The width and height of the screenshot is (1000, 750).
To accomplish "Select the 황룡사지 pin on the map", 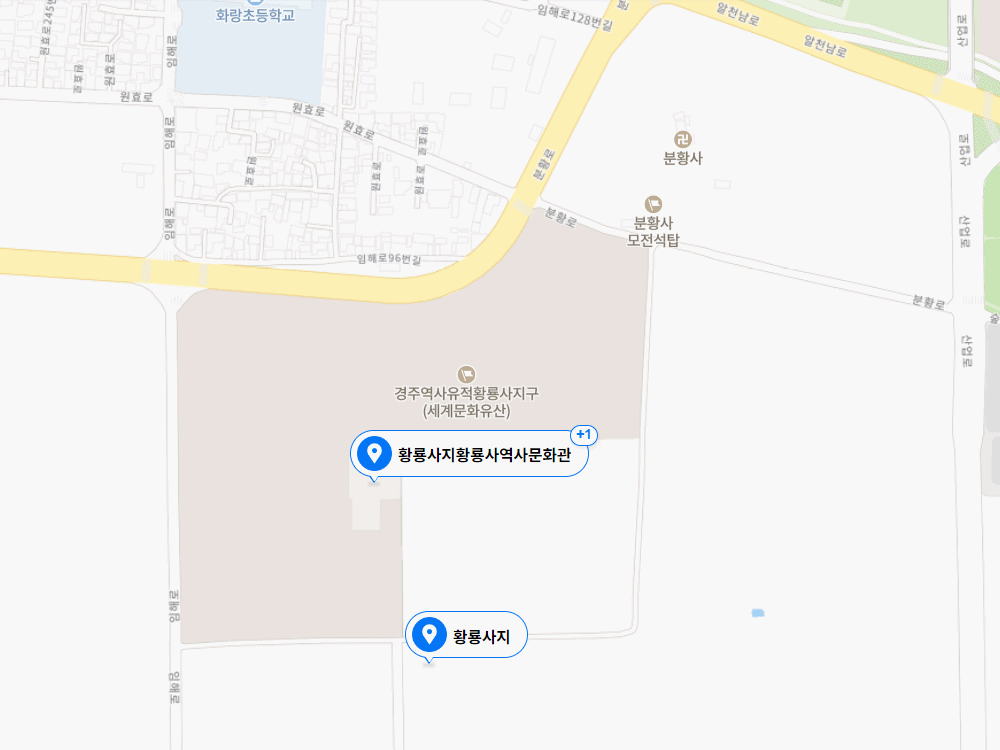I will (466, 635).
